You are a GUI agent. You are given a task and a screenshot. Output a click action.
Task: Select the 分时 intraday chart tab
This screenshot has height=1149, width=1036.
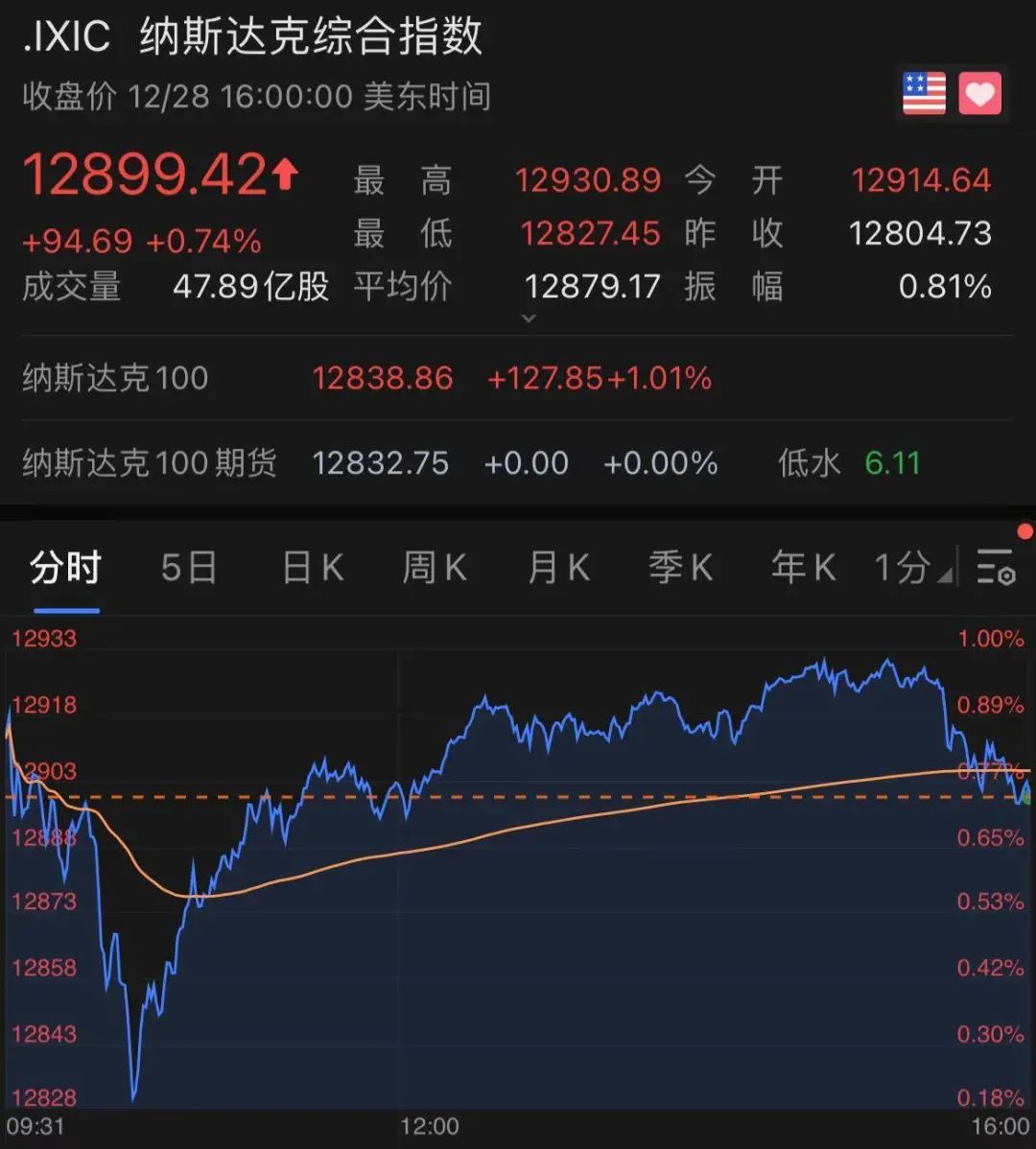pyautogui.click(x=65, y=568)
